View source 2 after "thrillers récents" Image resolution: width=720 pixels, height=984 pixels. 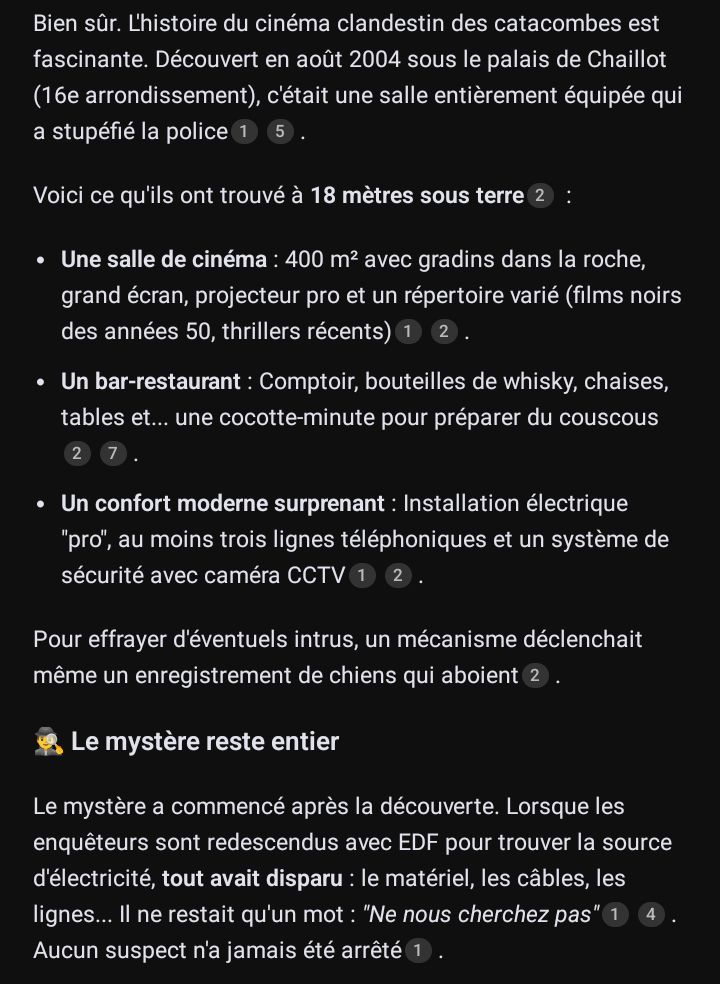click(444, 332)
